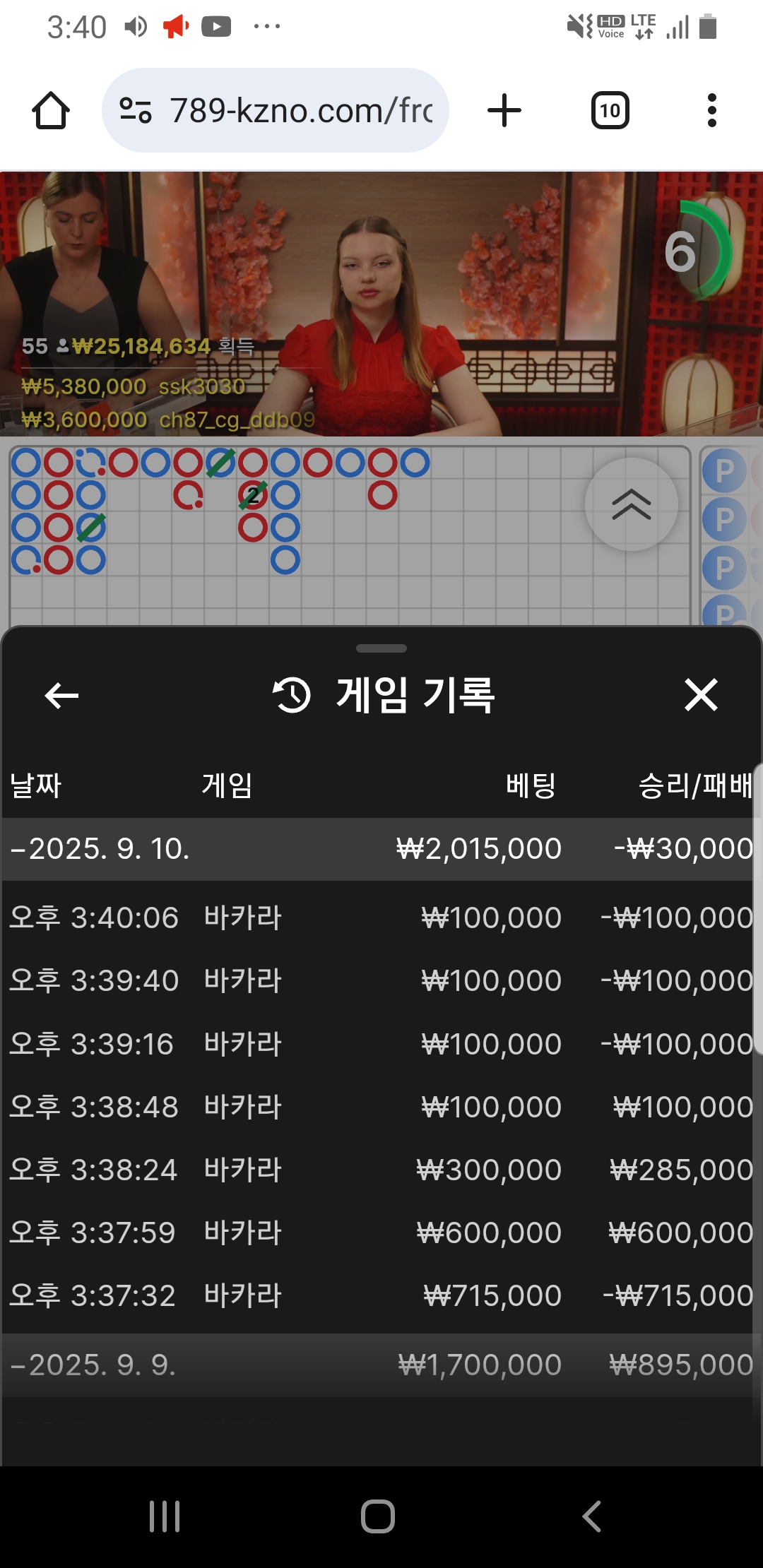Collapse the 2025. 9. 10. history group

click(x=378, y=849)
